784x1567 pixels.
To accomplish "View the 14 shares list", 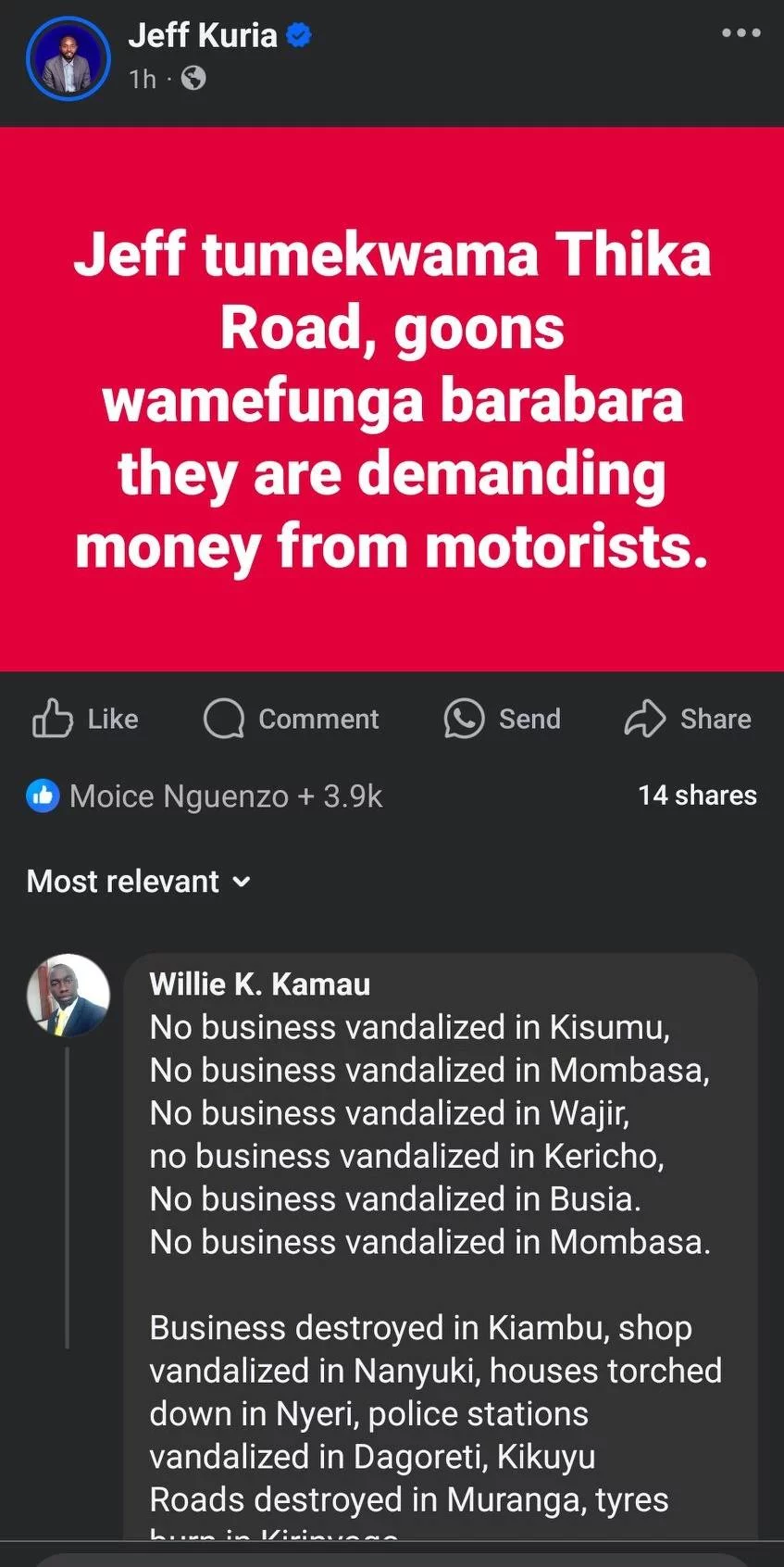I will 697,796.
